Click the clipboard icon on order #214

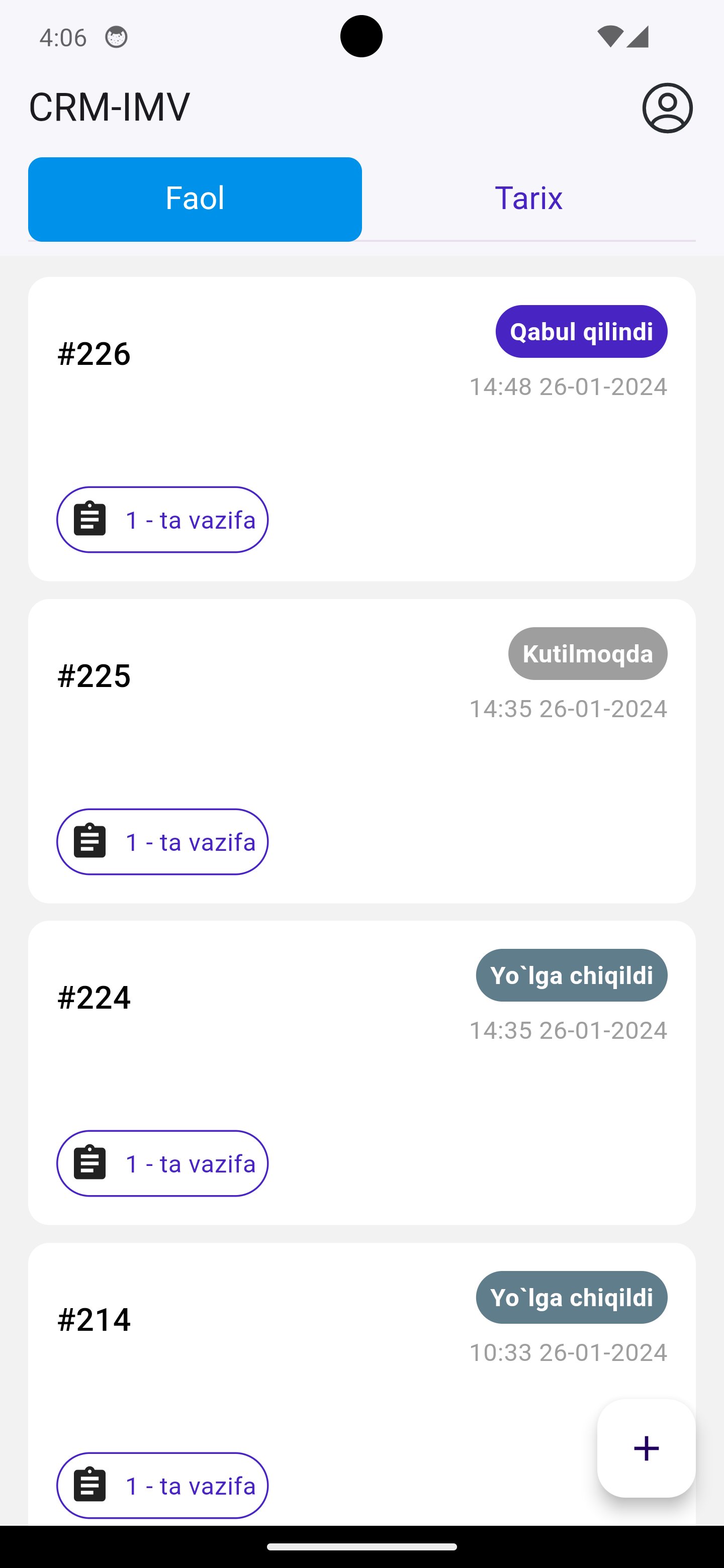(x=89, y=1485)
